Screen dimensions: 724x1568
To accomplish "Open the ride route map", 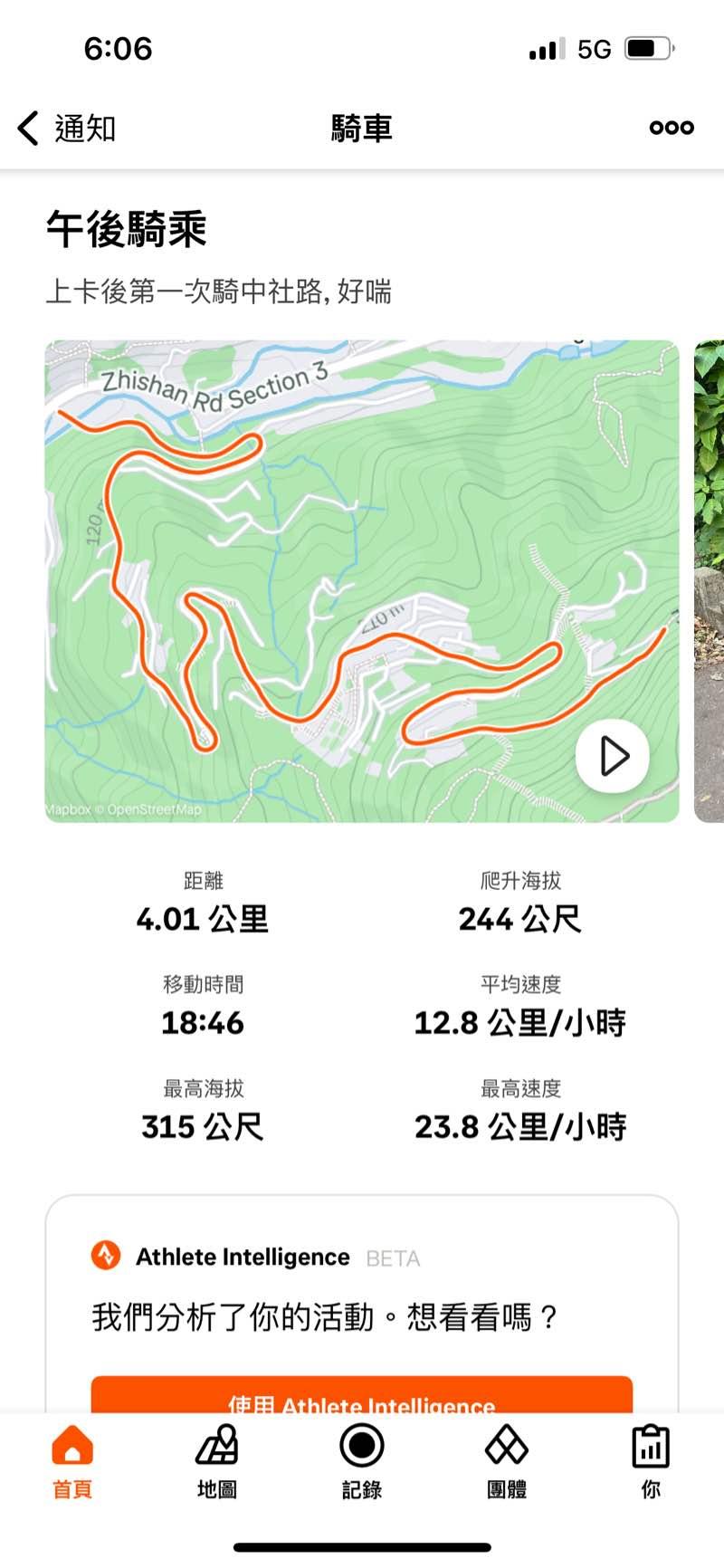I will click(362, 561).
